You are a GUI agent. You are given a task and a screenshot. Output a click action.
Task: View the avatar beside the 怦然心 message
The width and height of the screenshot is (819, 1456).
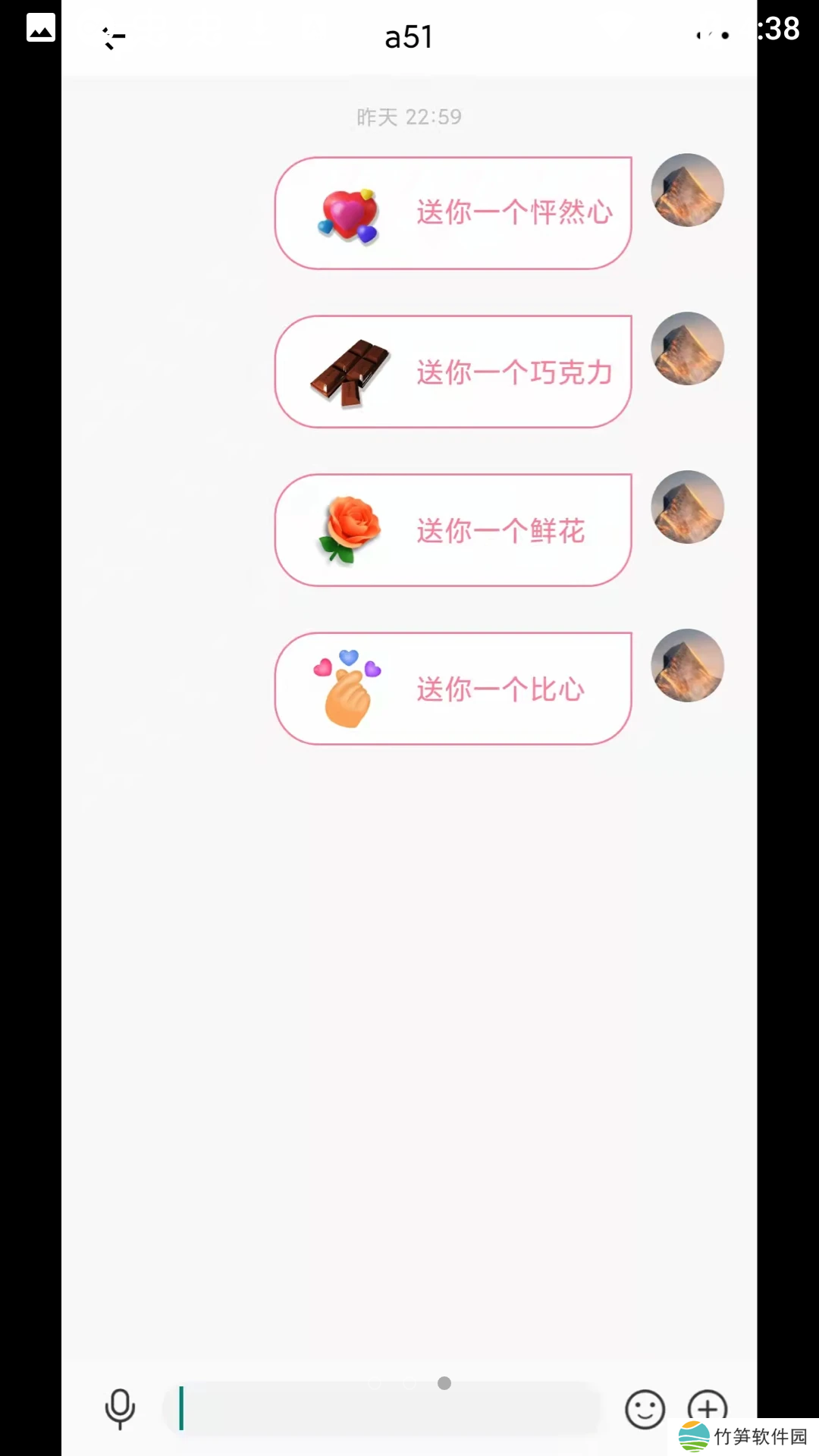click(x=687, y=190)
